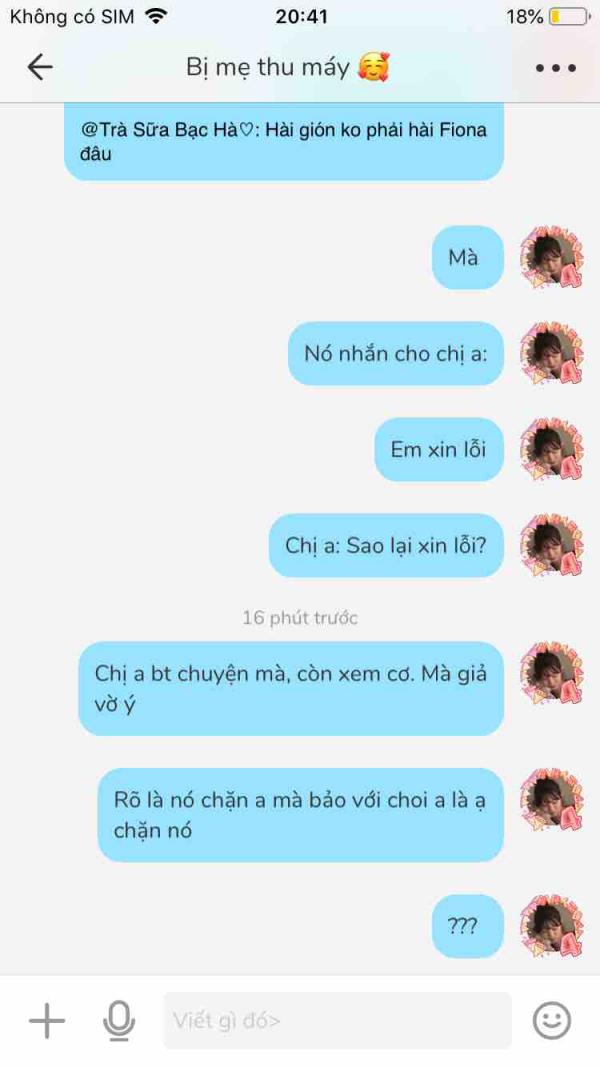Tap the plus attachment icon
Viewport: 600px width, 1067px height.
(47, 1021)
